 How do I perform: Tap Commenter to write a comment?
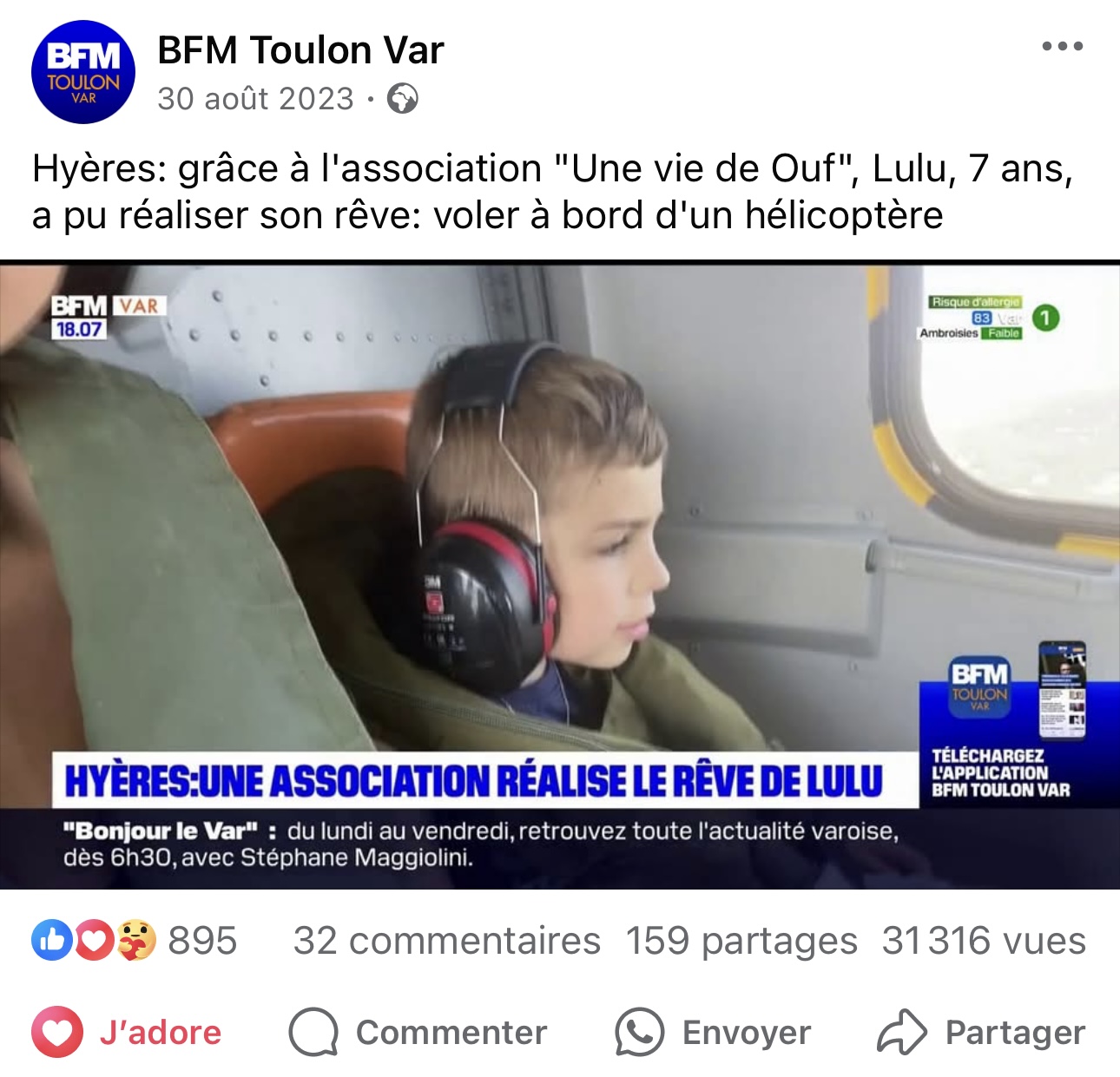(x=418, y=1032)
